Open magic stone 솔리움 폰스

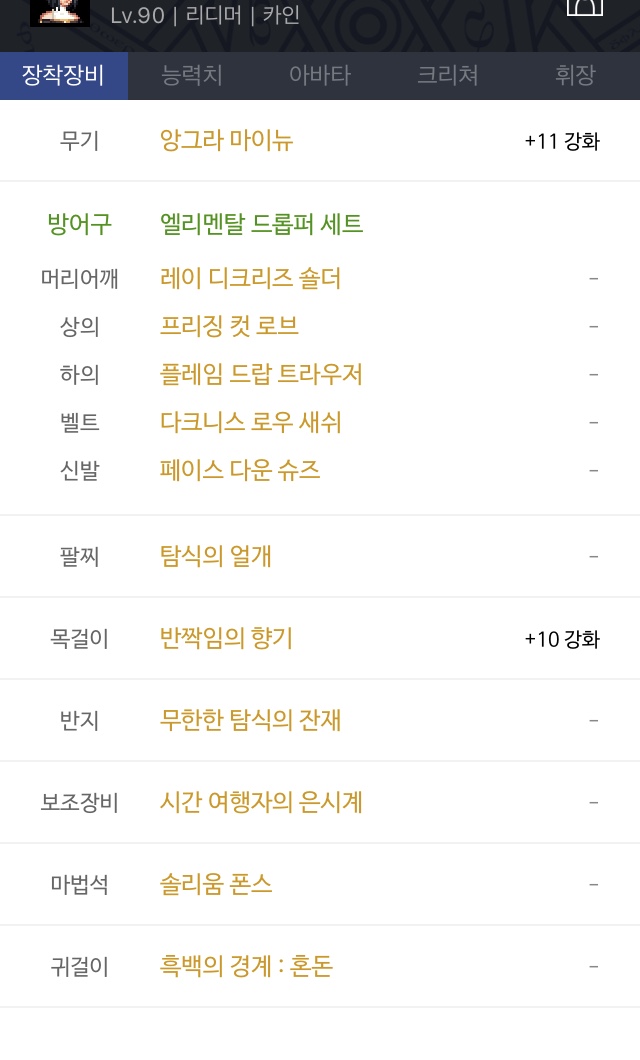pyautogui.click(x=216, y=884)
